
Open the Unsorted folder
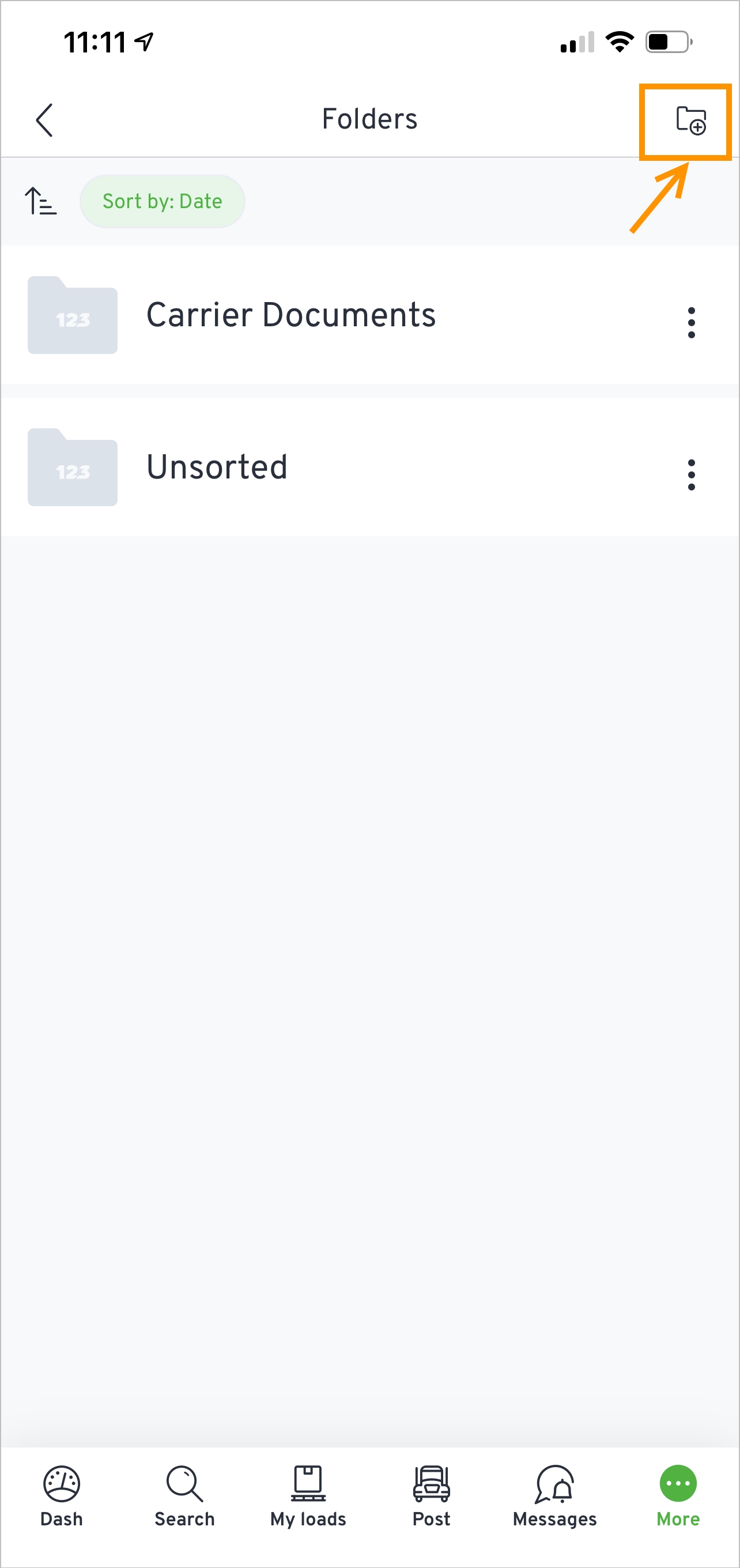point(370,467)
